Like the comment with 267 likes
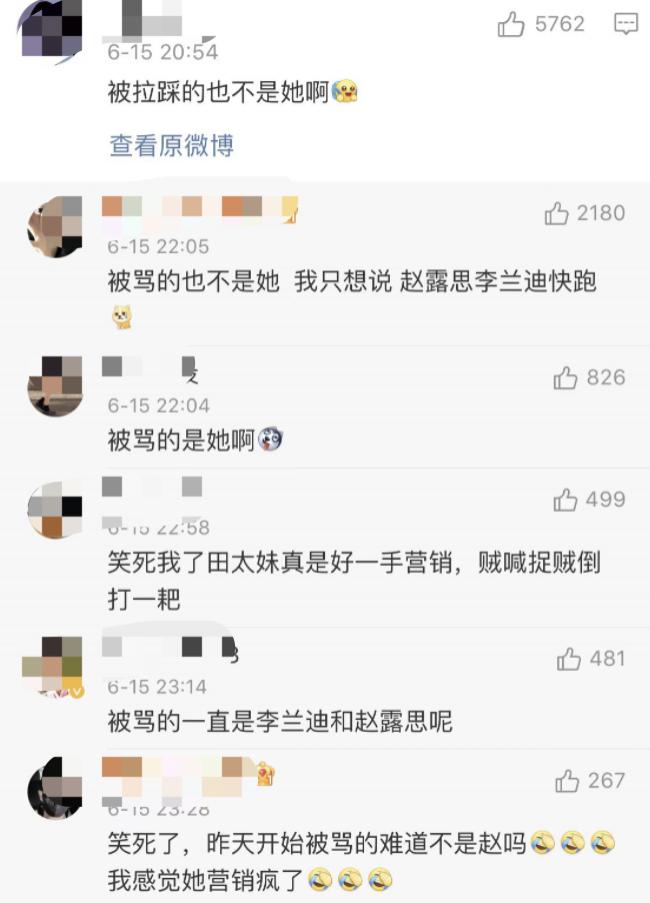 pos(567,780)
